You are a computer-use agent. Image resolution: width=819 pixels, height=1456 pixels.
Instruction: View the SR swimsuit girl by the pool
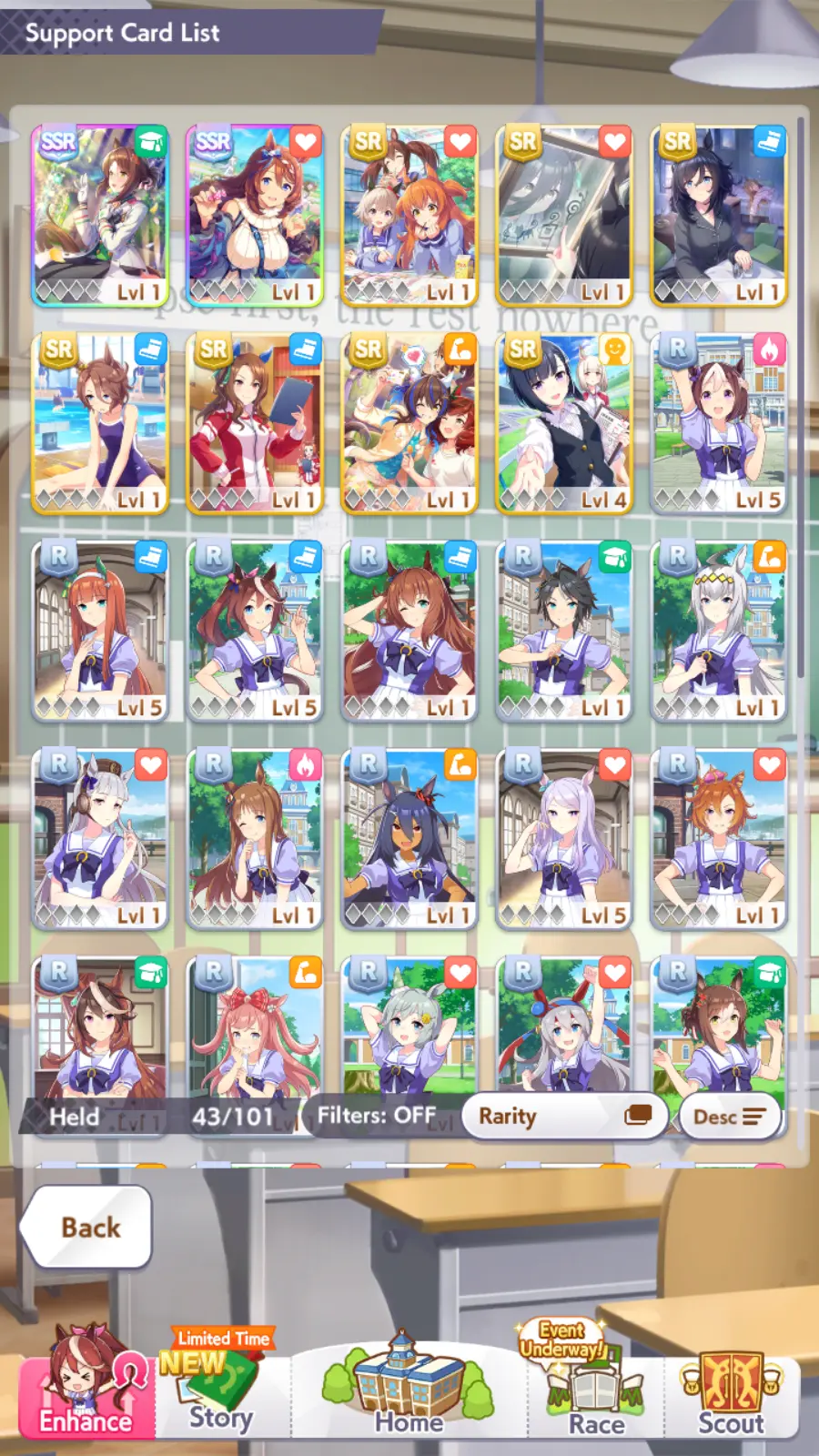point(100,424)
